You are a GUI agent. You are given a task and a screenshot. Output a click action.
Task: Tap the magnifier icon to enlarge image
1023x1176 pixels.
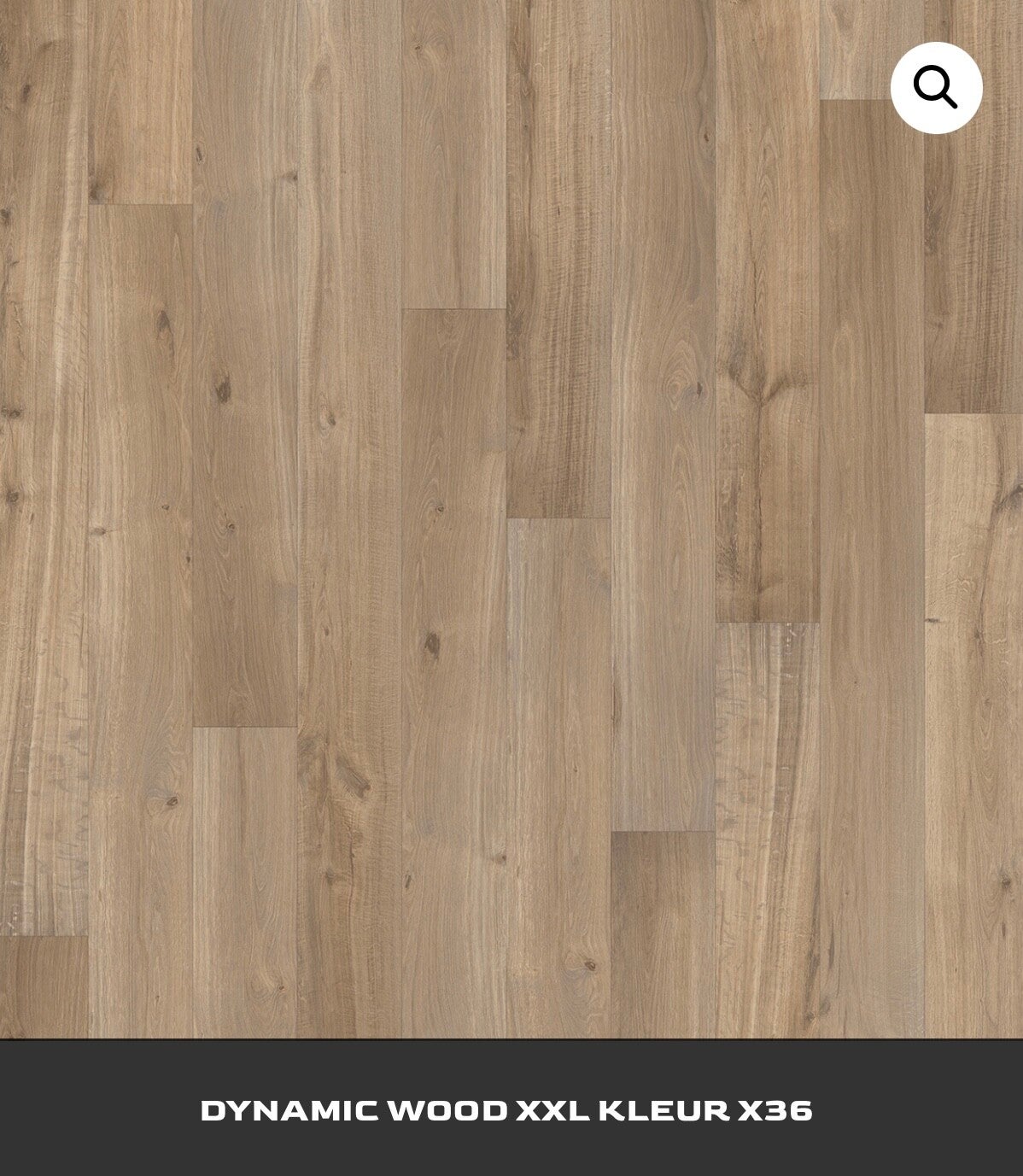point(936,87)
